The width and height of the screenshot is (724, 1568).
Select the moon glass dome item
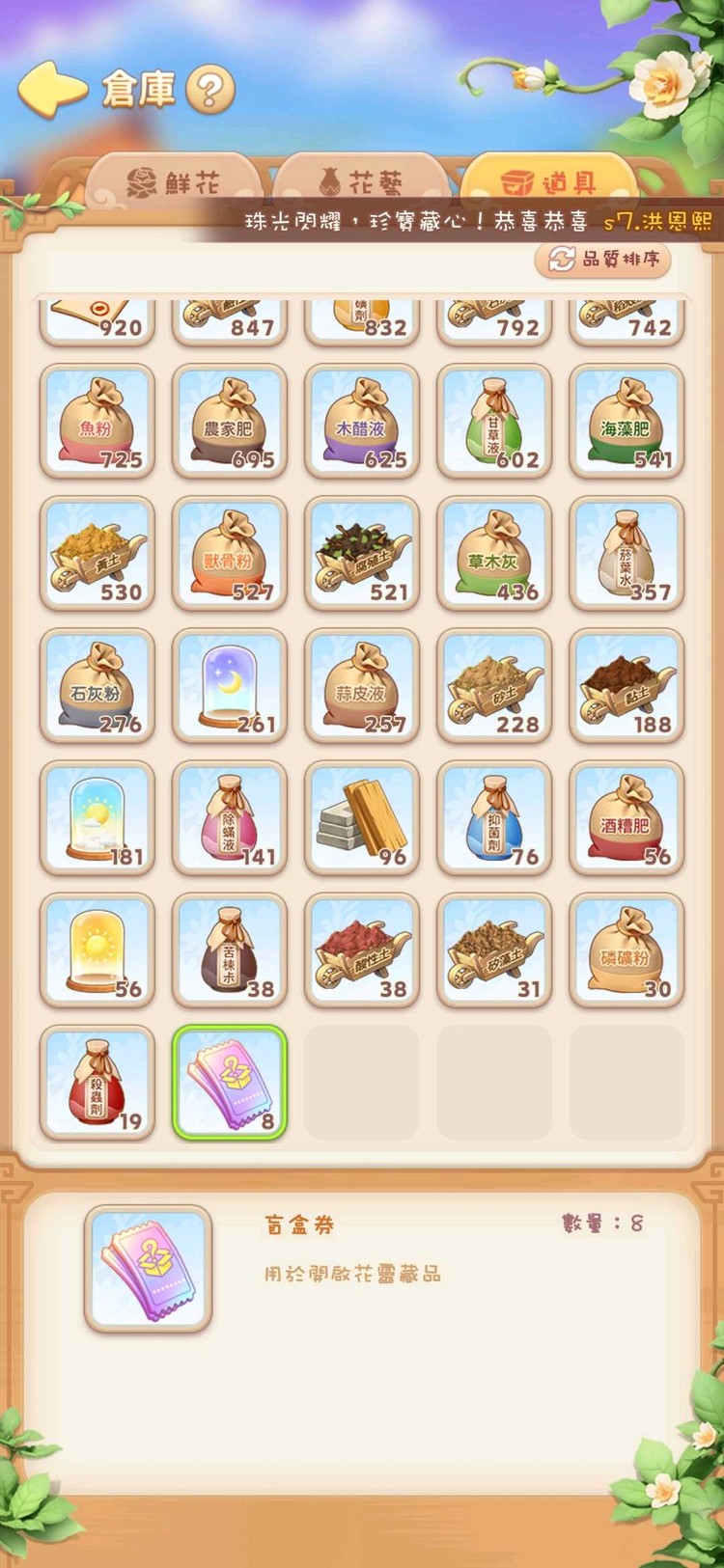(x=230, y=686)
